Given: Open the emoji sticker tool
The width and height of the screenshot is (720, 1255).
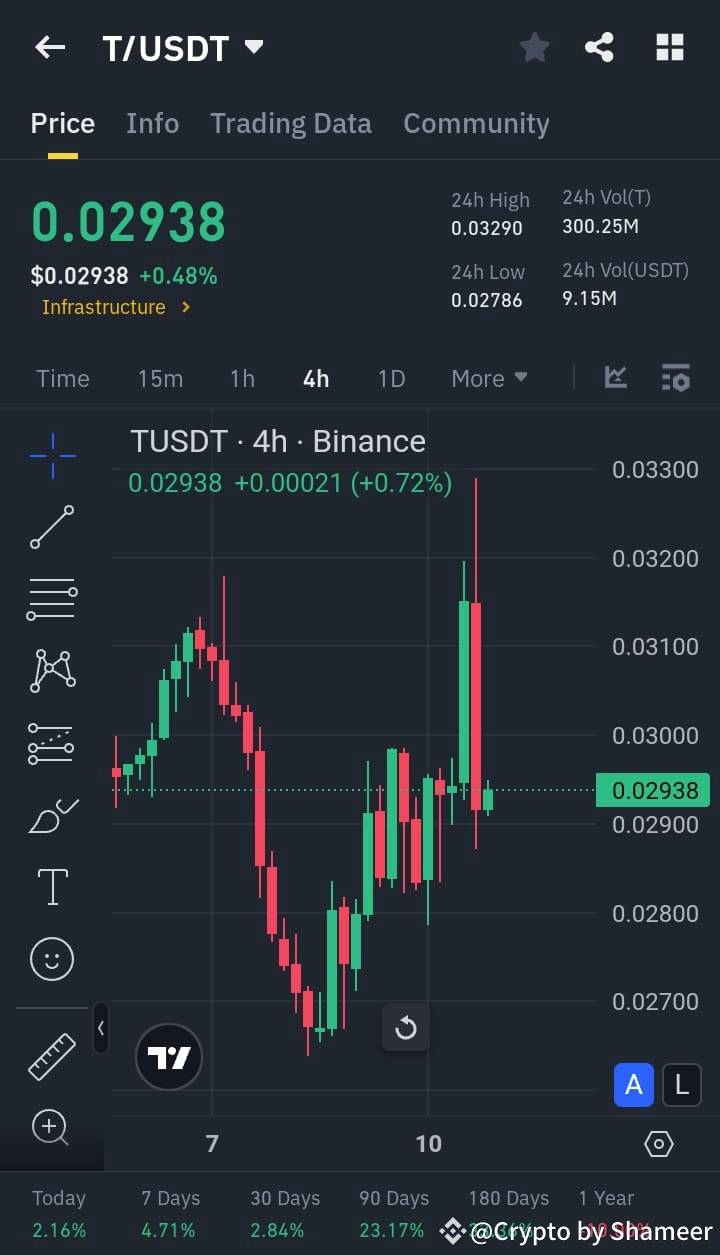Looking at the screenshot, I should [51, 958].
